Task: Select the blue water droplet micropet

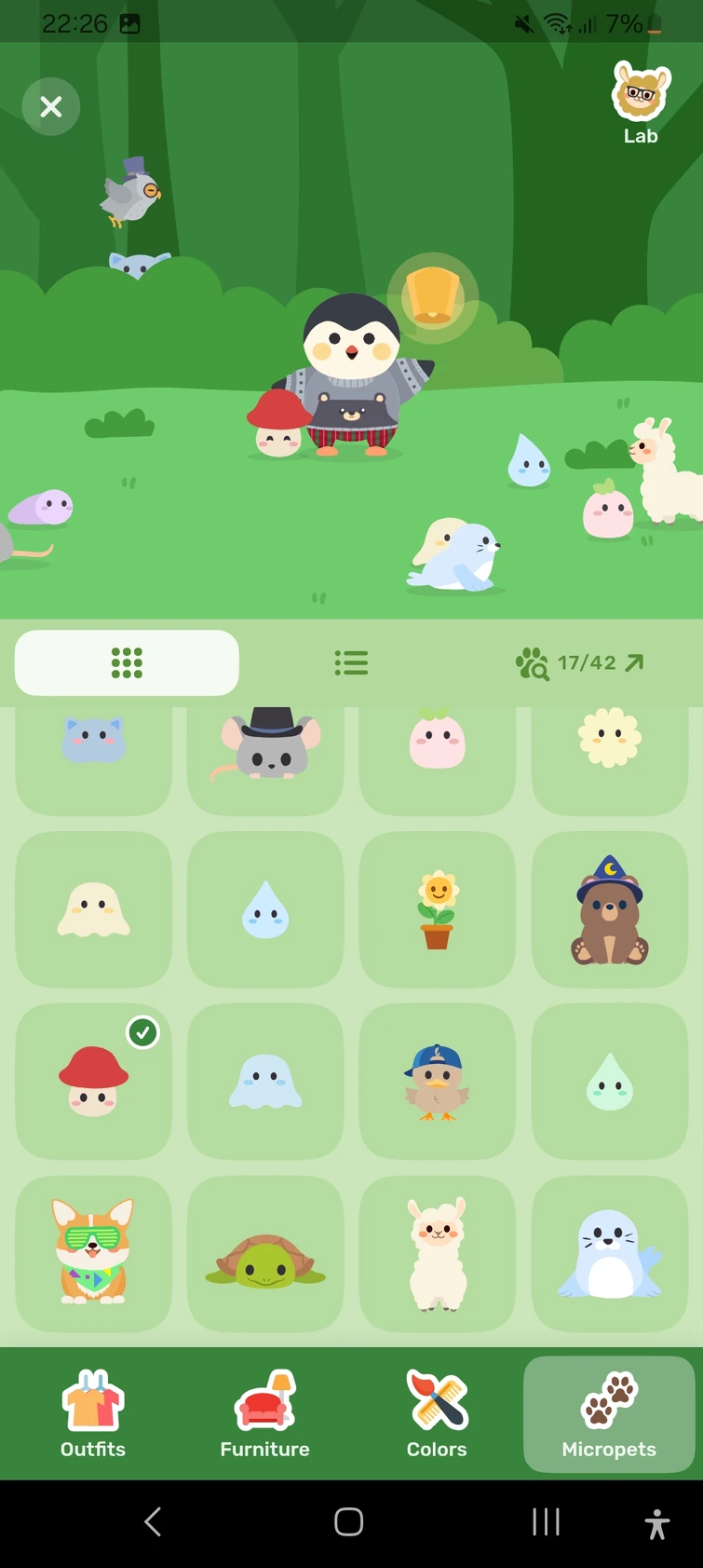Action: tap(265, 909)
